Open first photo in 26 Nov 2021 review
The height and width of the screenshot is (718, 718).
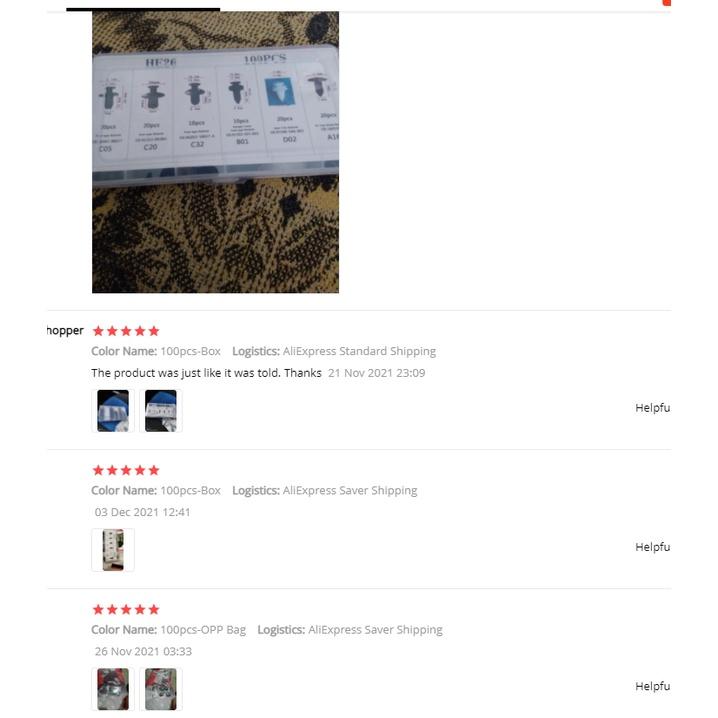click(x=113, y=689)
